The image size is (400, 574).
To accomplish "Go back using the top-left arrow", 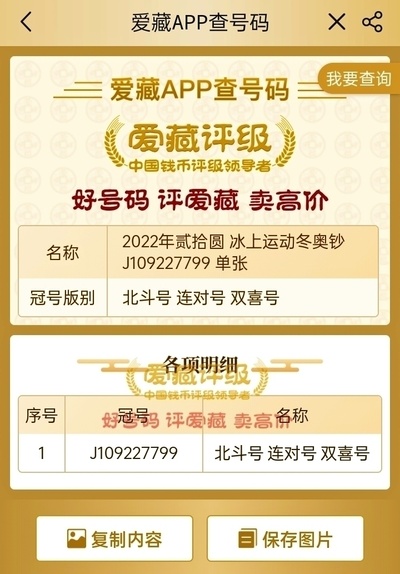I will pos(26,22).
